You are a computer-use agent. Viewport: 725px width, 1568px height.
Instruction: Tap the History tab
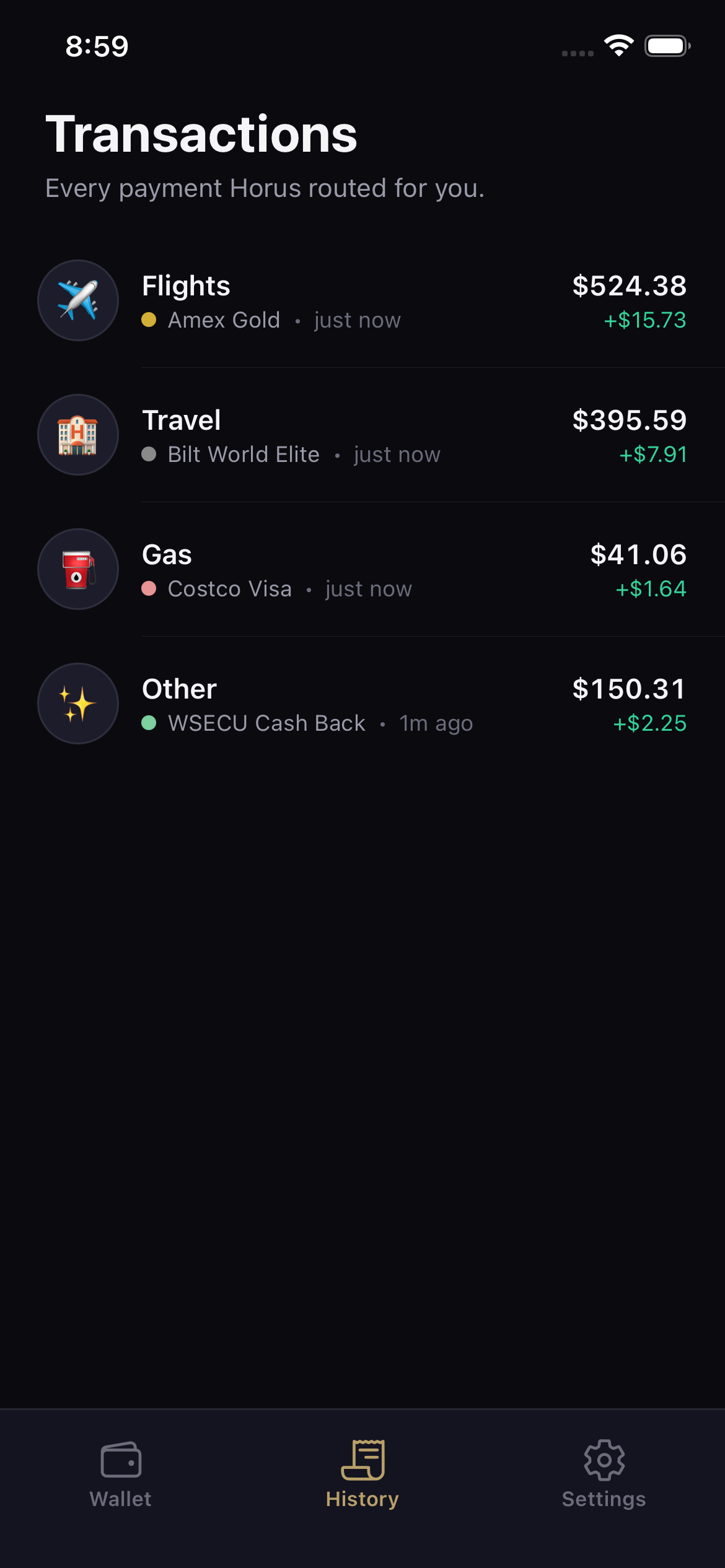point(362,1474)
